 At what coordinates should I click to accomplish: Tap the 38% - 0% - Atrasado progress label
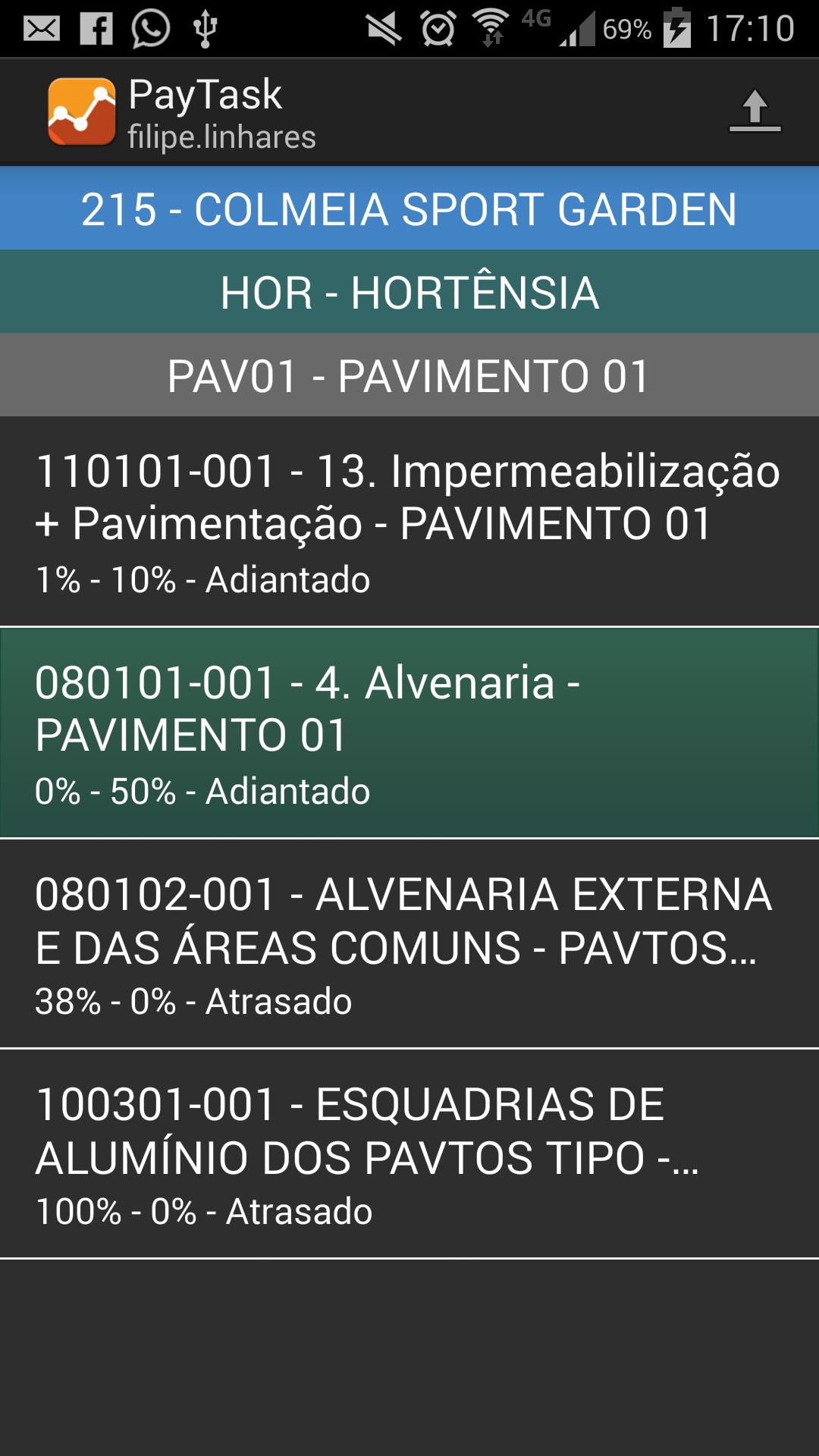click(x=194, y=1001)
